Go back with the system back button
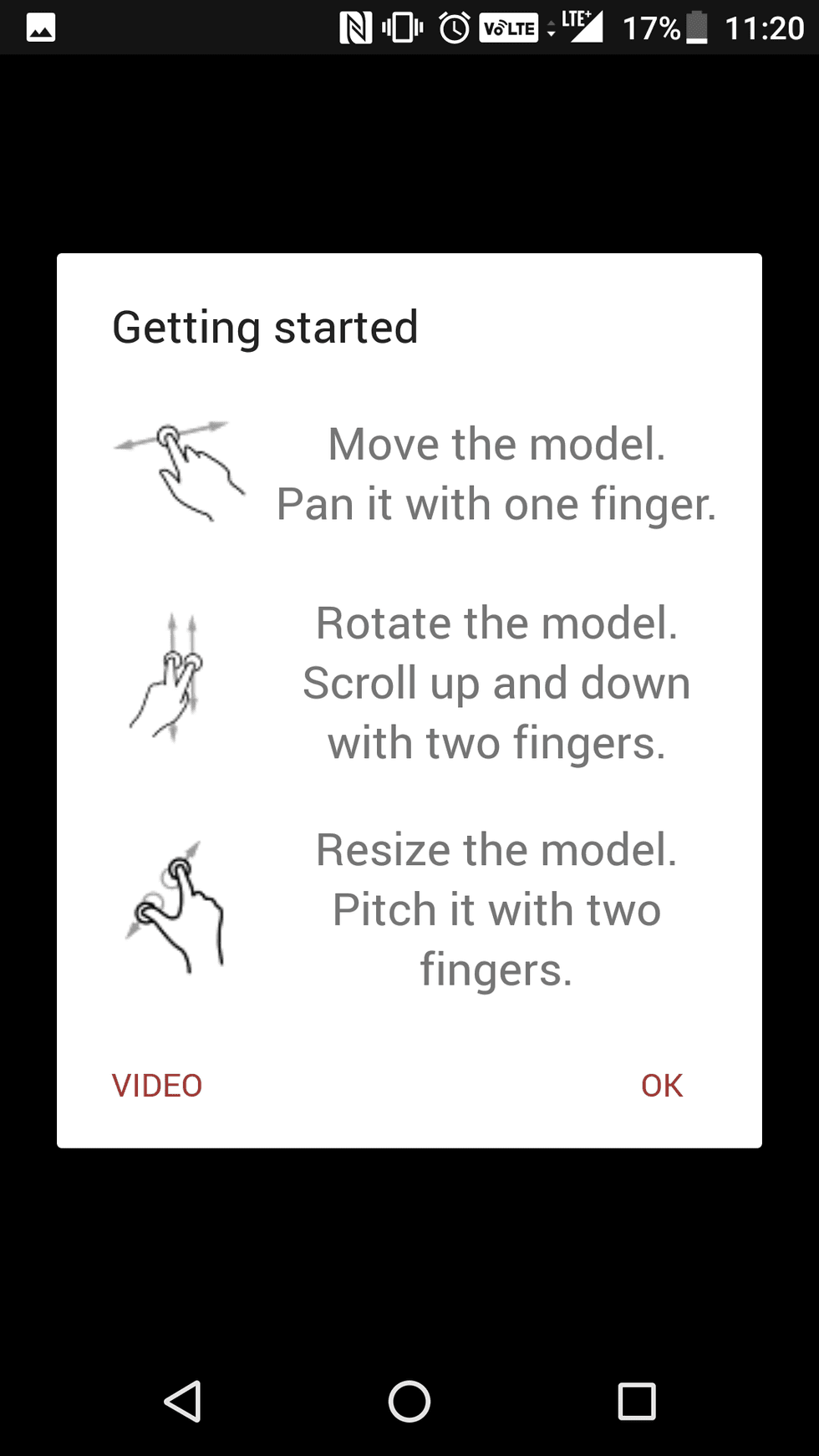 pos(182,1402)
